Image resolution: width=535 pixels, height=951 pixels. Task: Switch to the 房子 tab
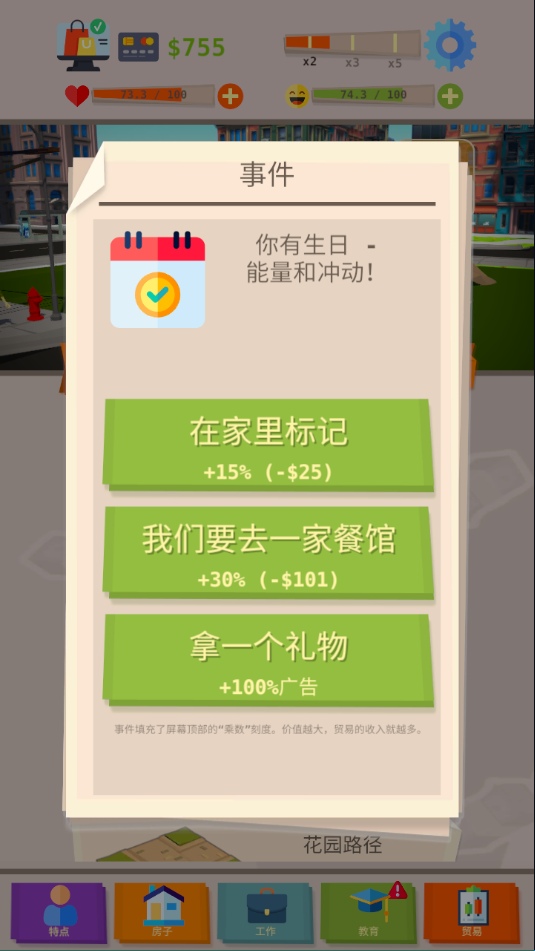(162, 912)
